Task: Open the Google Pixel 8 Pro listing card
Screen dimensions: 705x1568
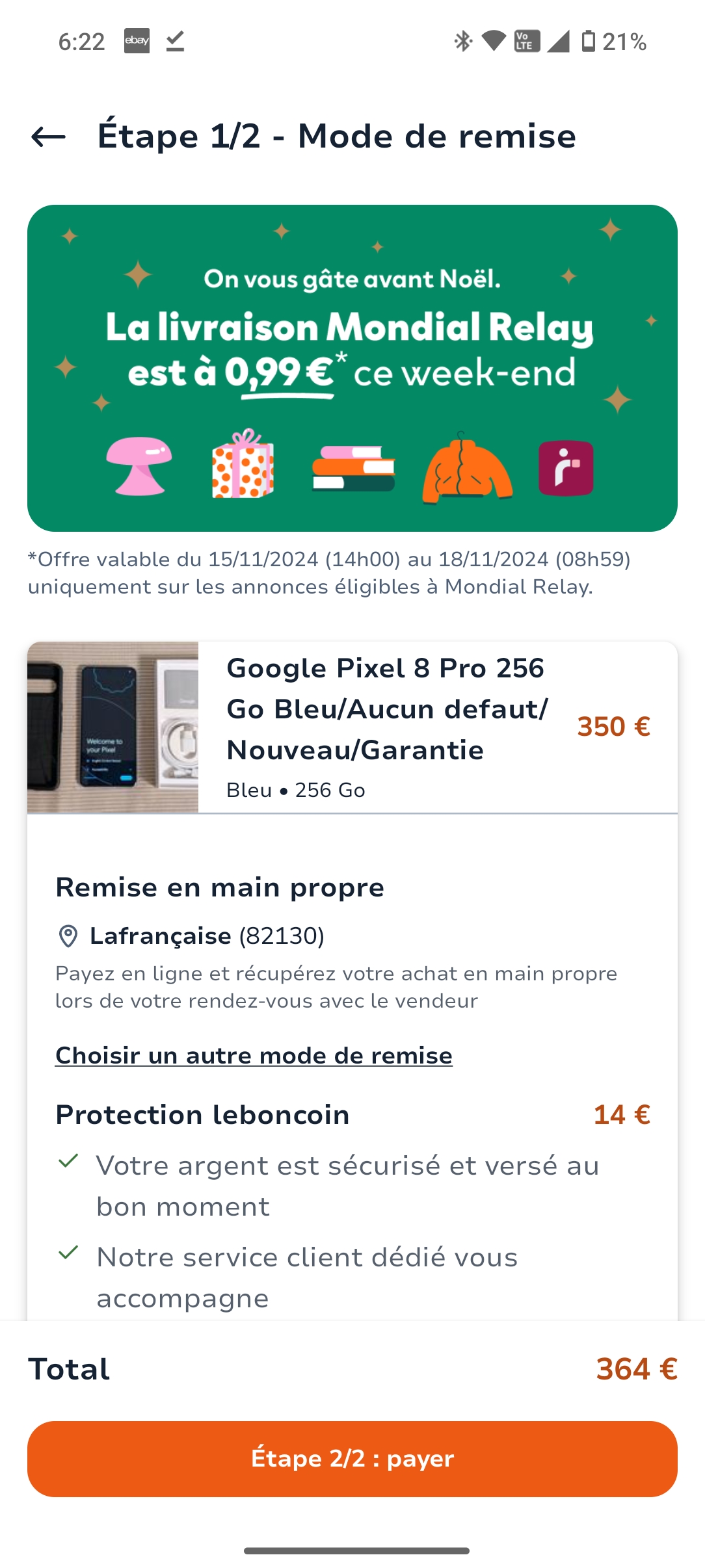Action: click(x=352, y=727)
